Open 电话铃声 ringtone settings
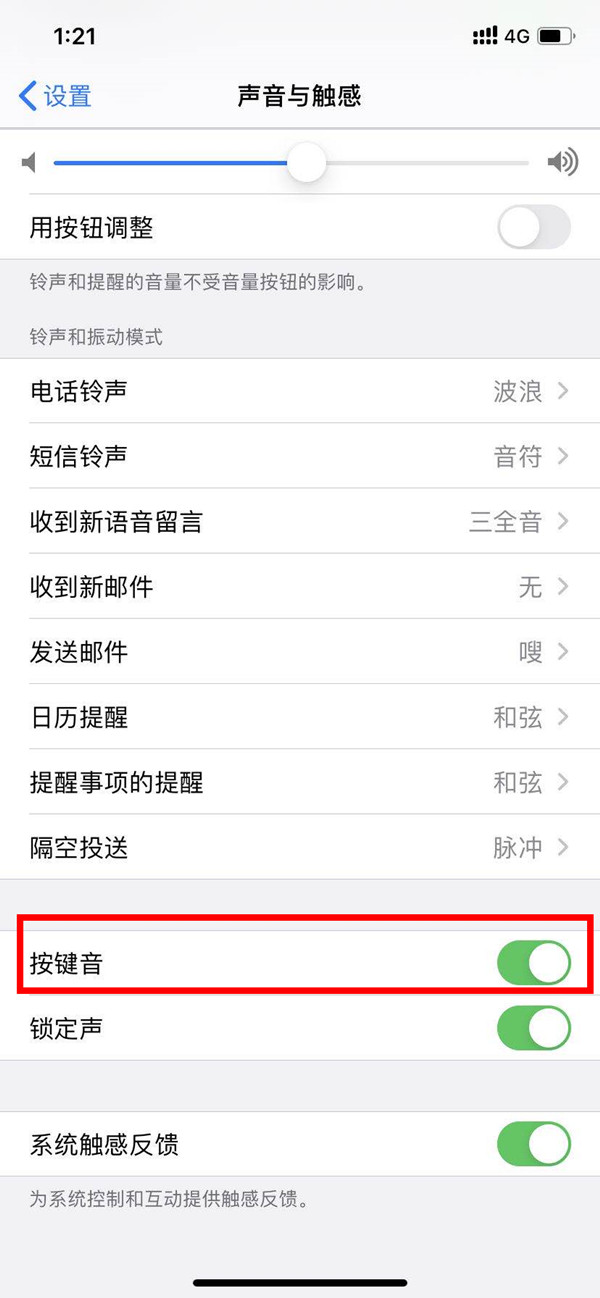The image size is (600, 1298). 300,391
